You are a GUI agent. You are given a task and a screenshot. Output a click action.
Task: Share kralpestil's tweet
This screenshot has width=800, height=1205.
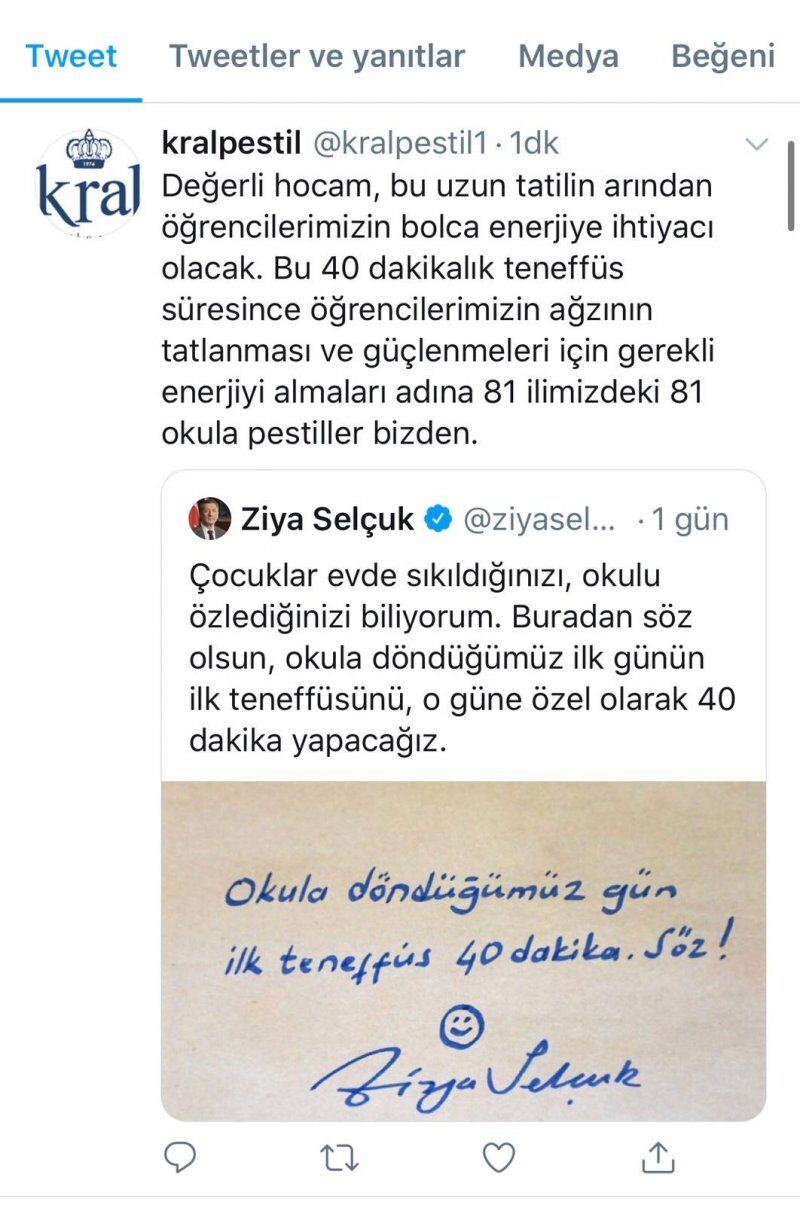[657, 1158]
